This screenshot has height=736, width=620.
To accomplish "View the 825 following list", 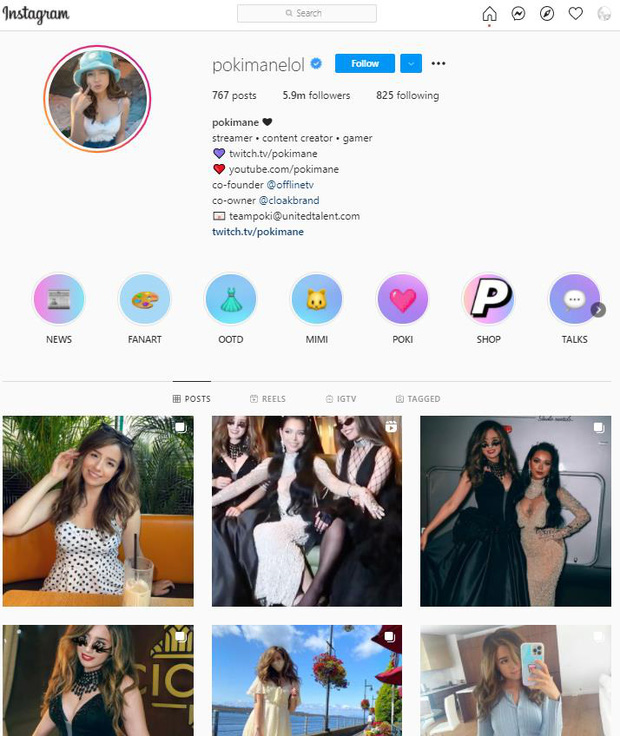I will click(407, 95).
